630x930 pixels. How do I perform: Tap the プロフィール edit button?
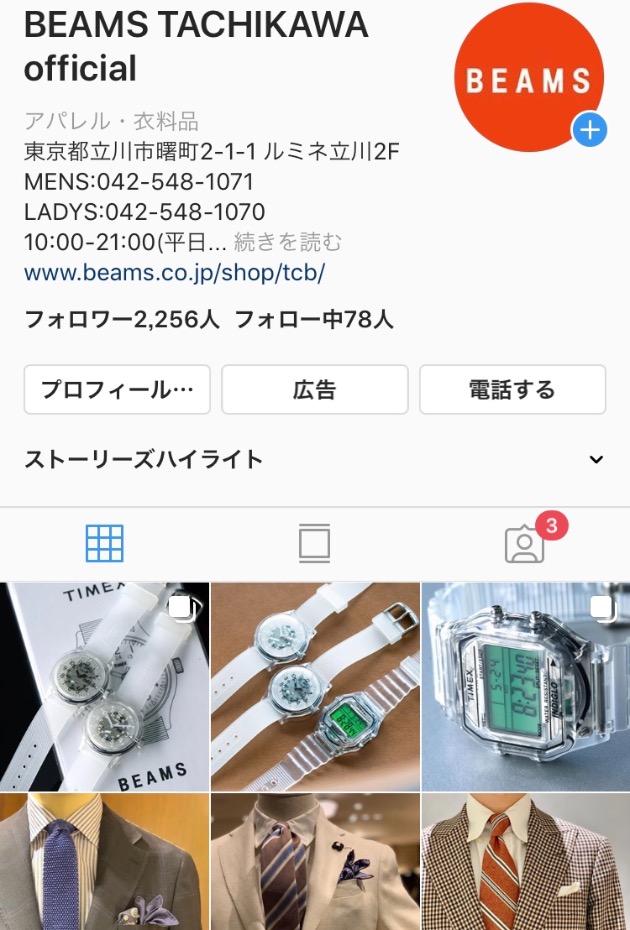(117, 390)
